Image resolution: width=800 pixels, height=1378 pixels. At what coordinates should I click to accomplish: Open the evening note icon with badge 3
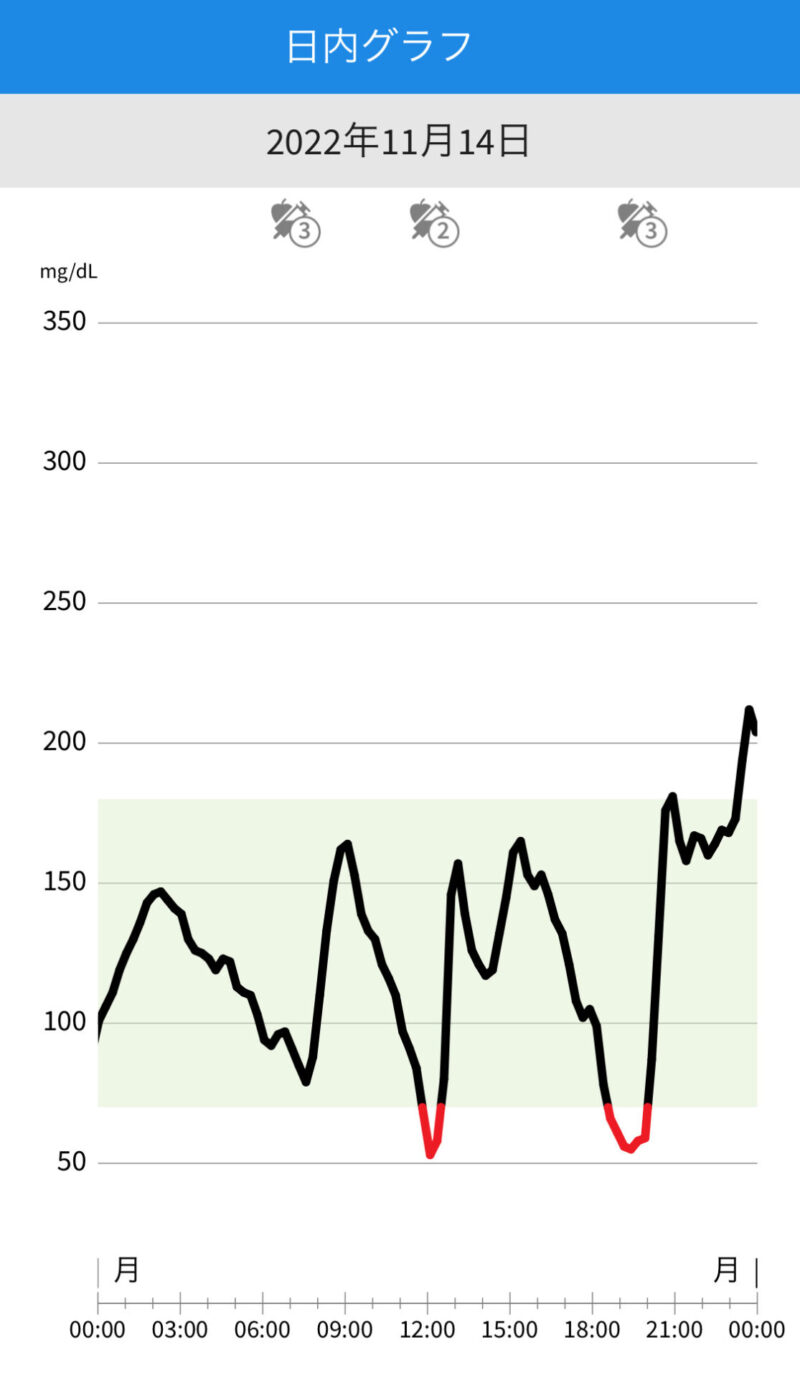[642, 222]
